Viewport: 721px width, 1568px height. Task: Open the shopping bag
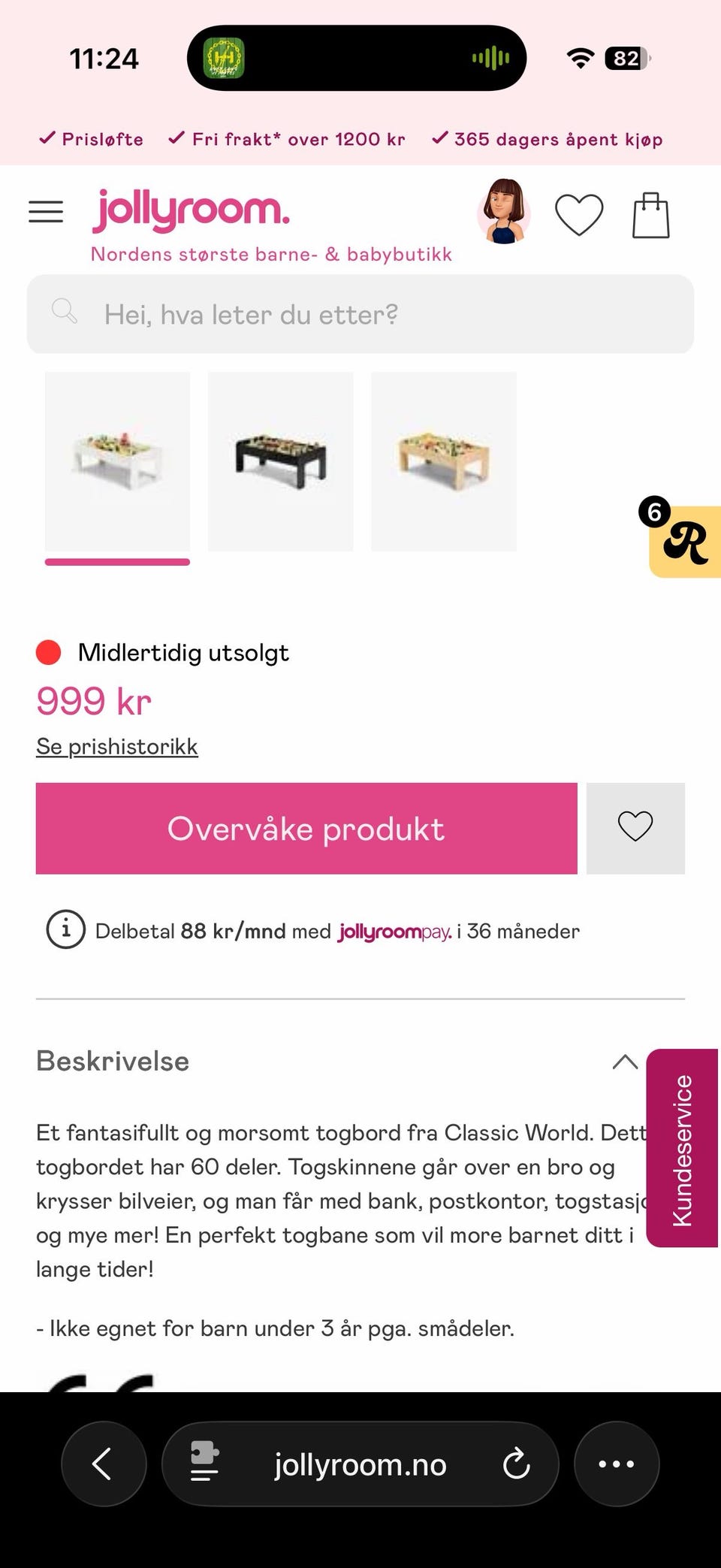pos(650,213)
